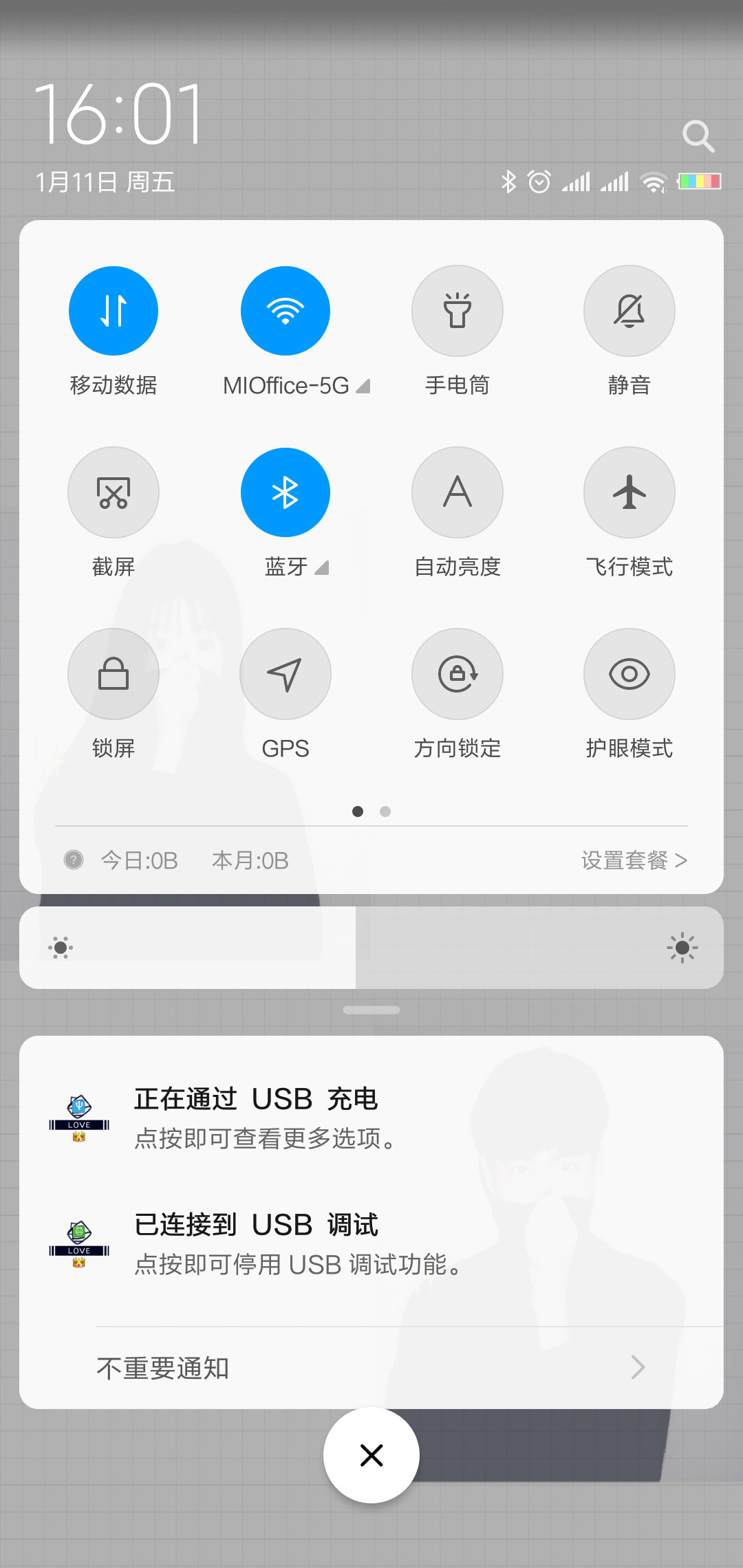
Task: Open the 已连接到 USB 调试 notification
Action: pos(371,1243)
